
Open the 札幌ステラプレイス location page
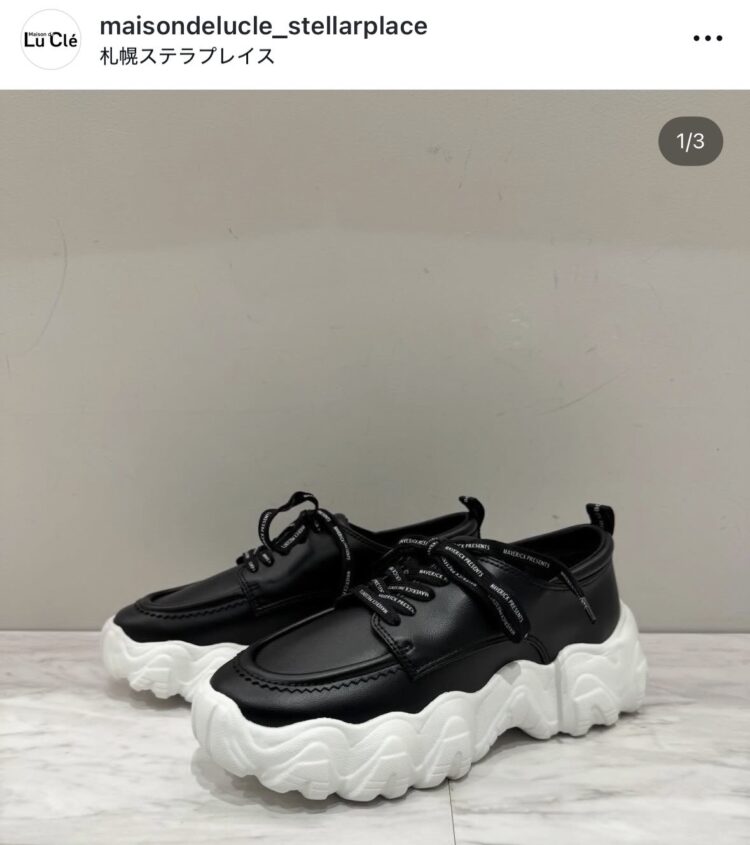coord(186,56)
